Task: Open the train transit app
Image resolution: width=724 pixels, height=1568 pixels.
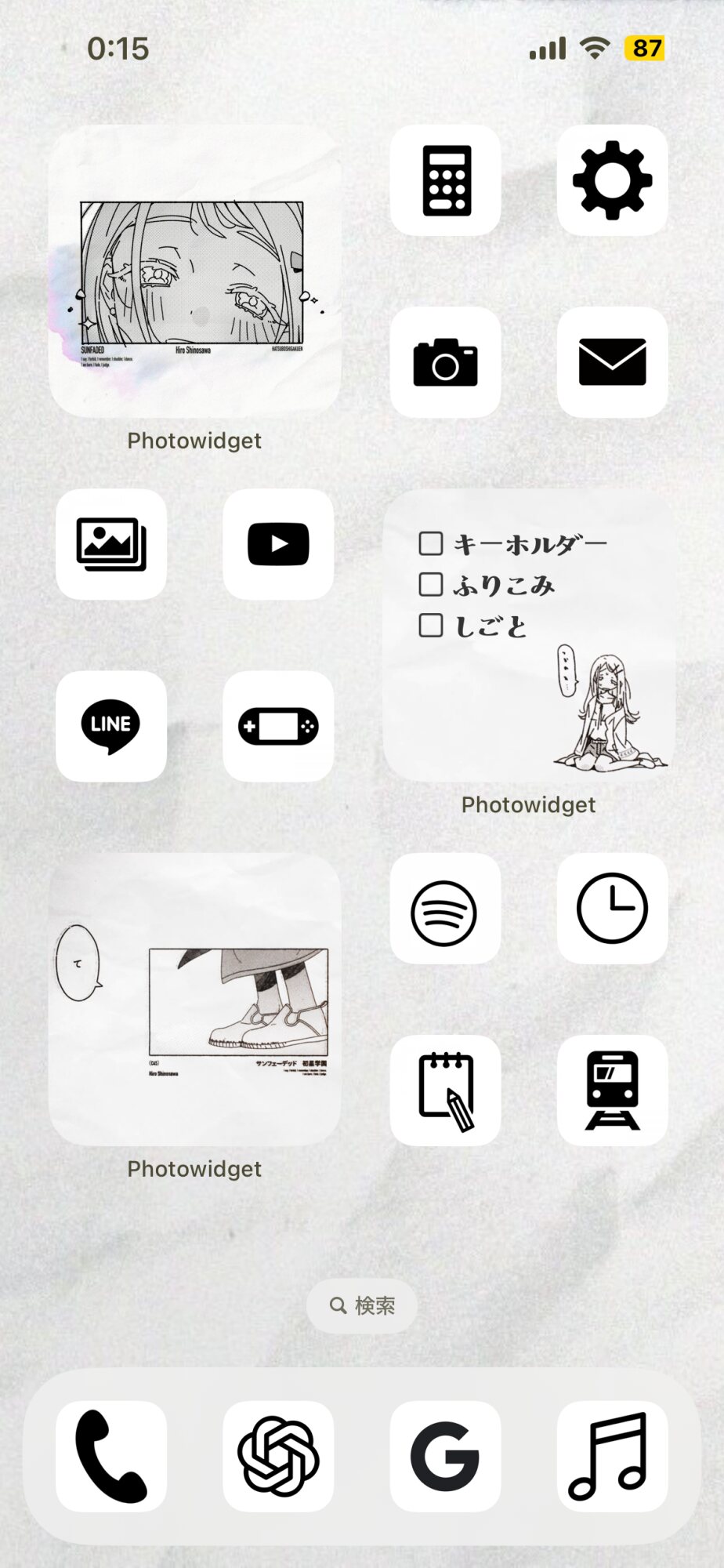Action: point(612,1091)
